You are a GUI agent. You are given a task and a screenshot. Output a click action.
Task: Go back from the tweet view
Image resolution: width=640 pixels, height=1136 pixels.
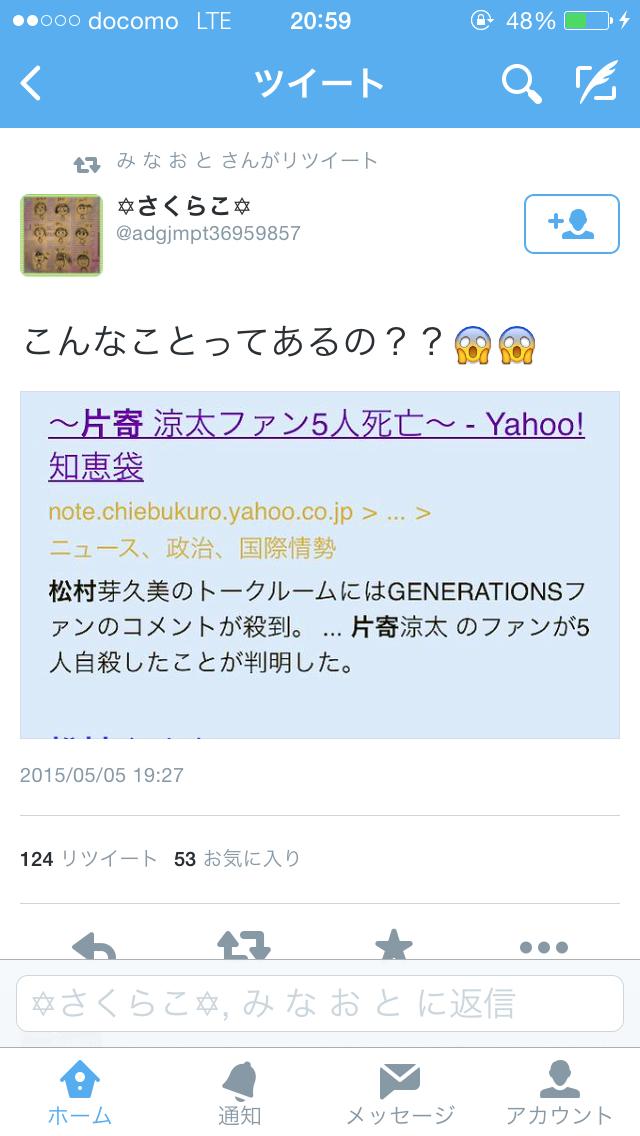pos(32,84)
